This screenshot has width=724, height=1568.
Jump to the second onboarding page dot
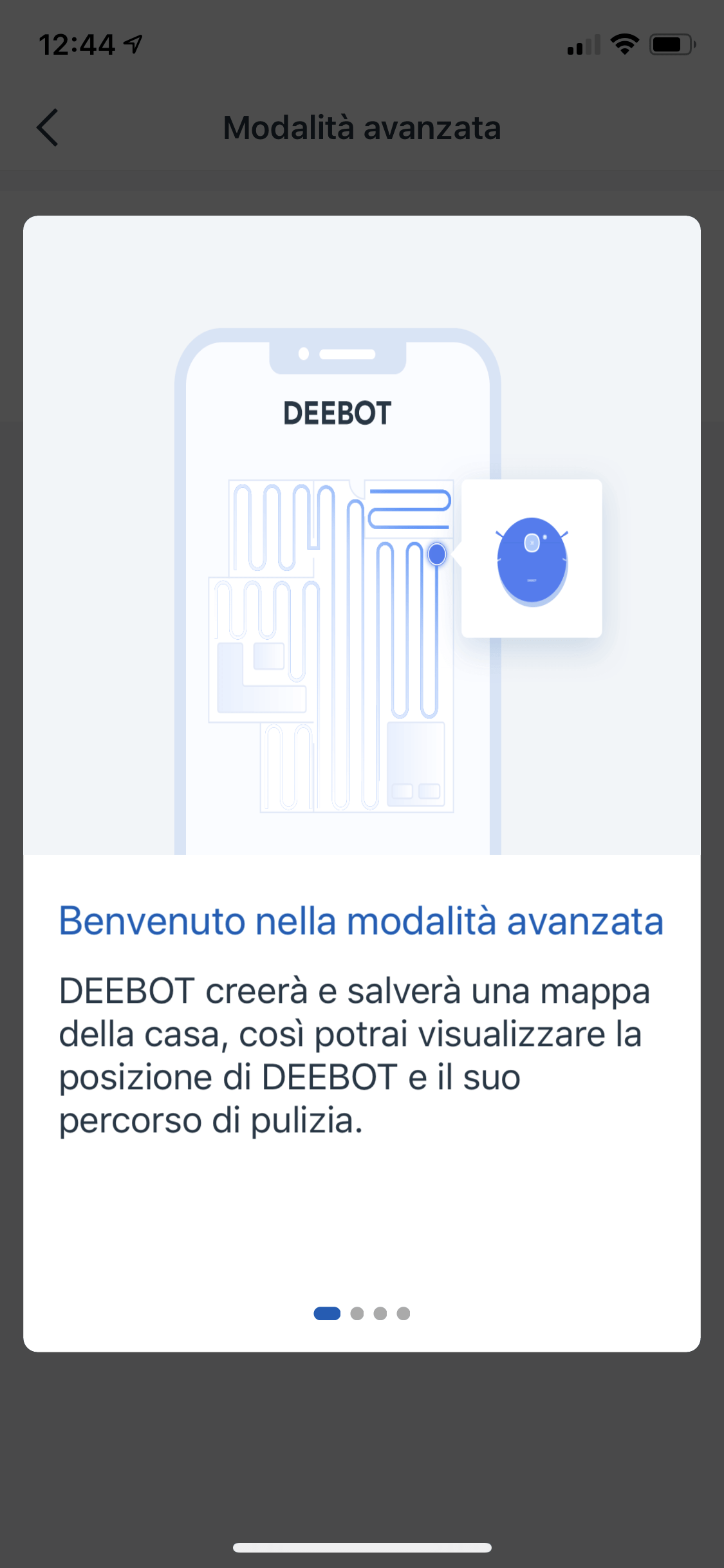[357, 1313]
